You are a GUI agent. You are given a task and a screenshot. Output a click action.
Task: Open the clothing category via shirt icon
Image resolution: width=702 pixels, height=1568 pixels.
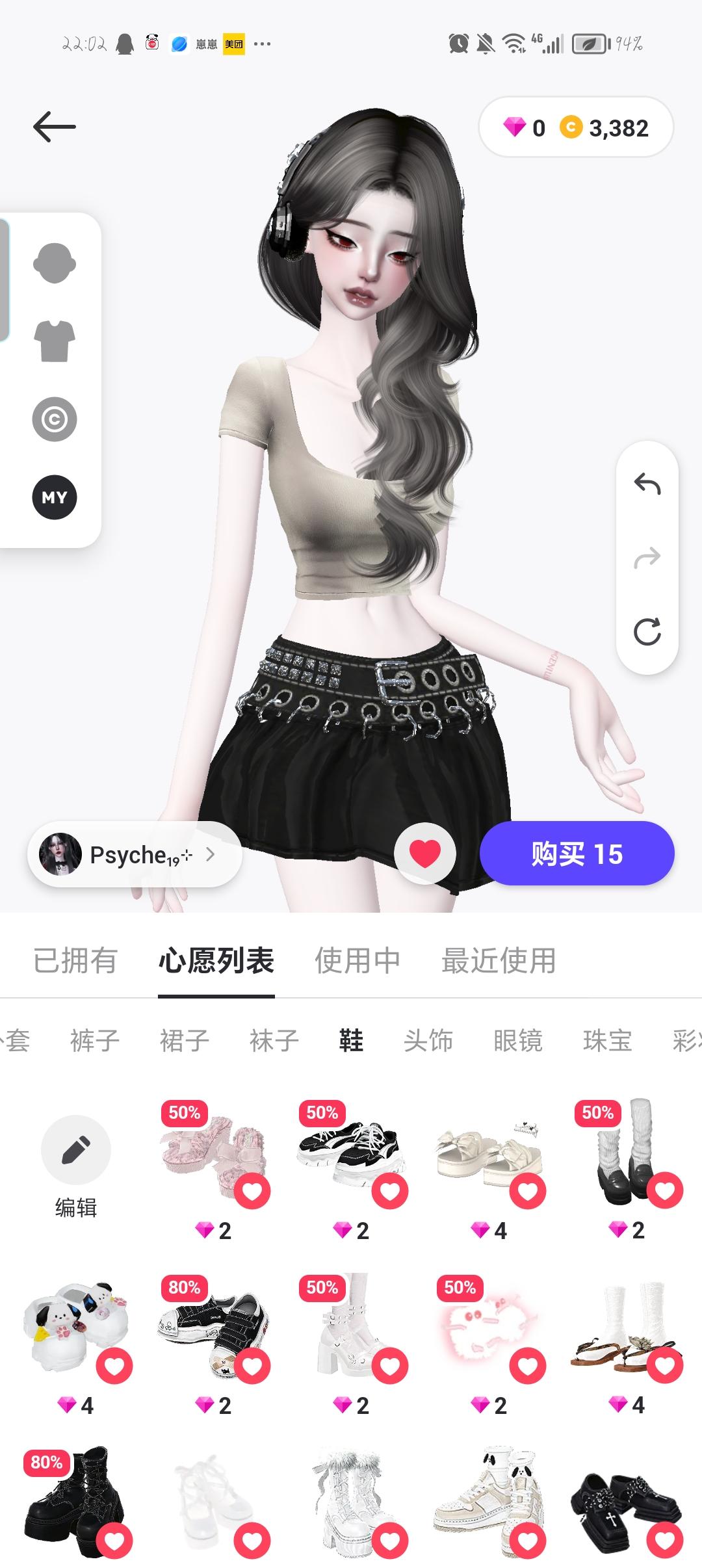[x=55, y=341]
